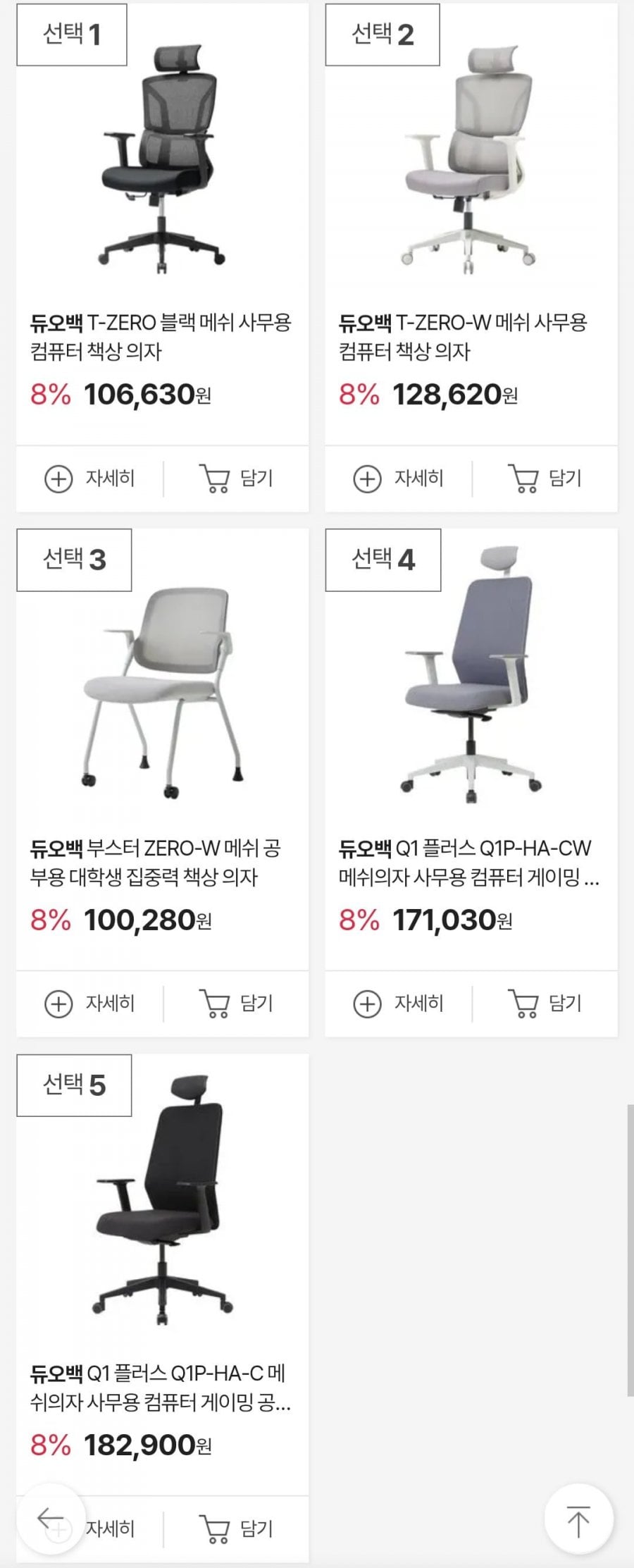Image resolution: width=634 pixels, height=1568 pixels.
Task: Add 부스터 ZERO-W chair to cart
Action: (236, 1004)
